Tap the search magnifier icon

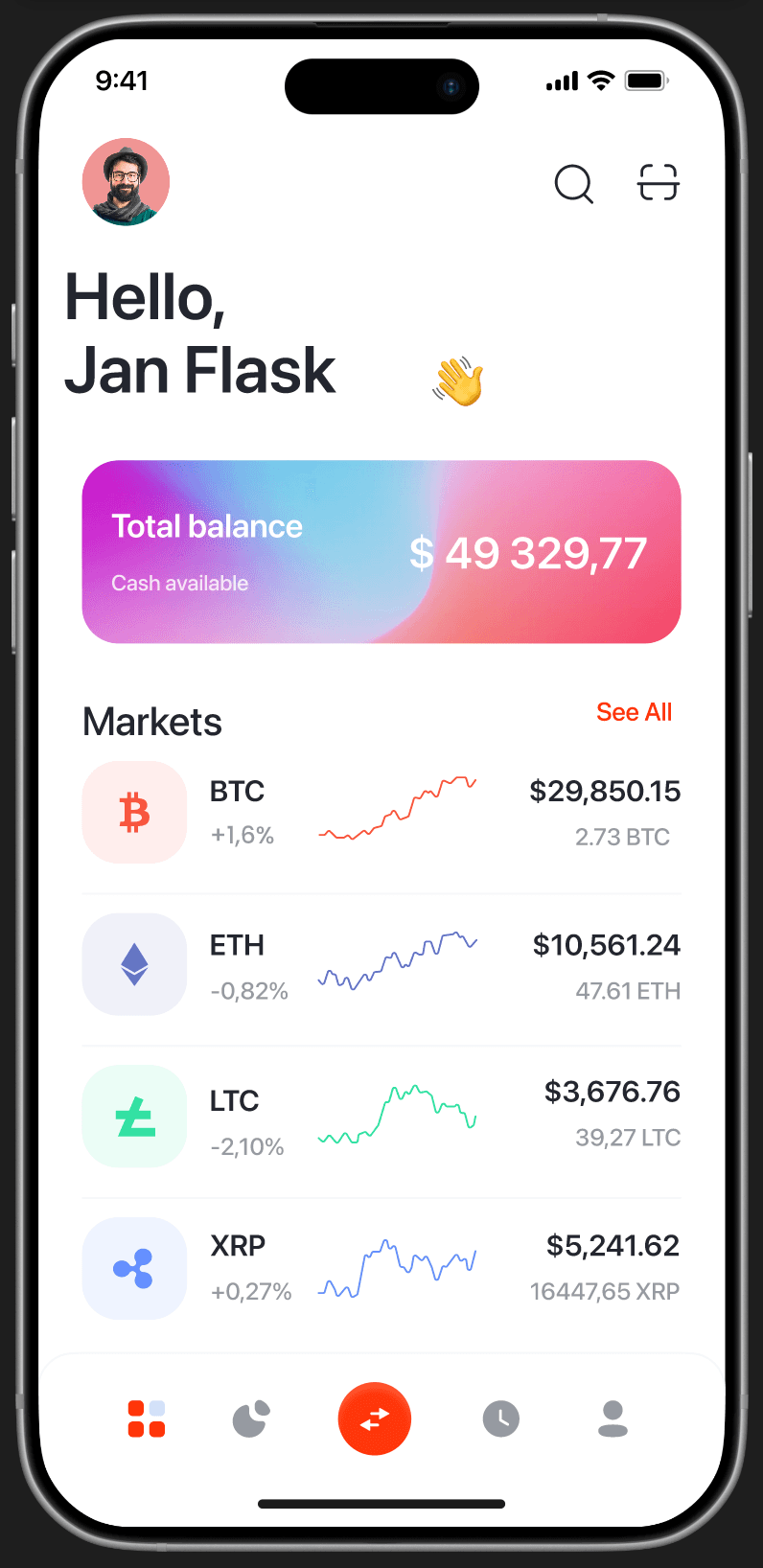573,183
